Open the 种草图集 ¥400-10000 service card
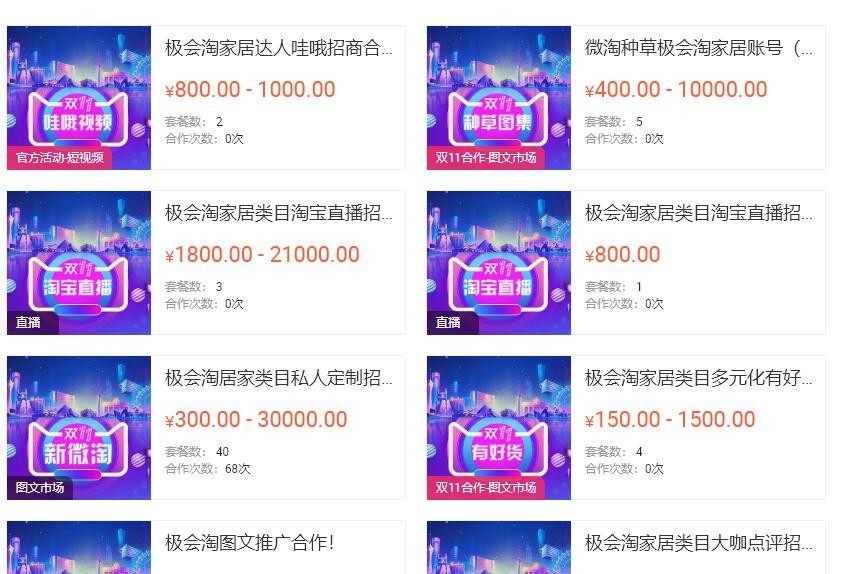This screenshot has width=860, height=574. (698, 47)
